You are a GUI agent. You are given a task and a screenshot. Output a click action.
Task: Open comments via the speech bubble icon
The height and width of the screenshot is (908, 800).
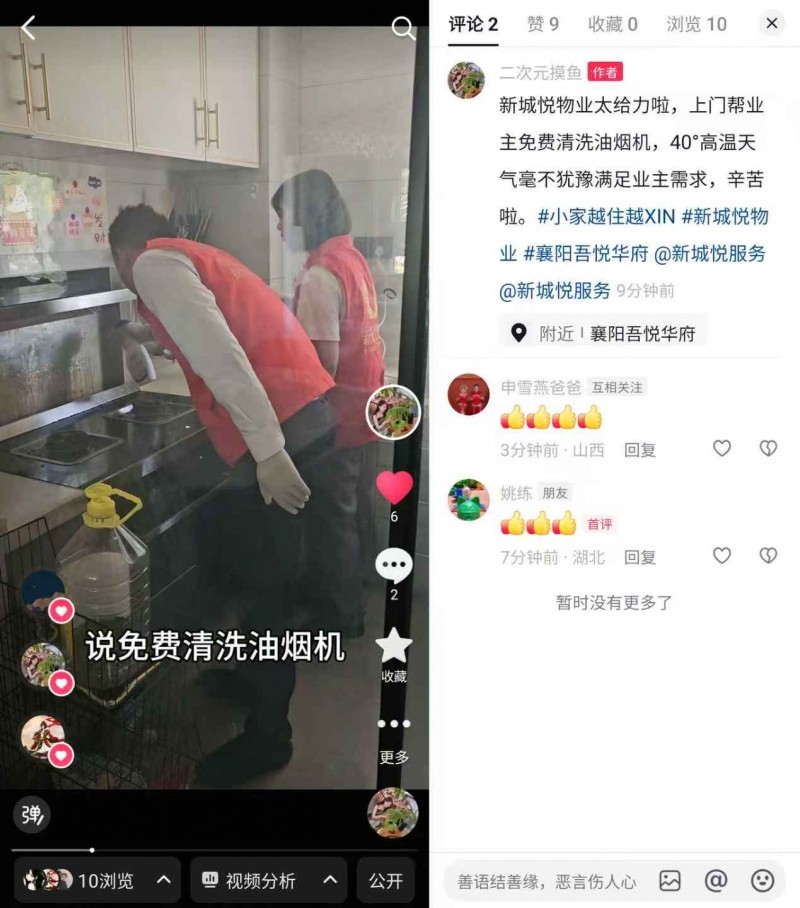pyautogui.click(x=394, y=567)
